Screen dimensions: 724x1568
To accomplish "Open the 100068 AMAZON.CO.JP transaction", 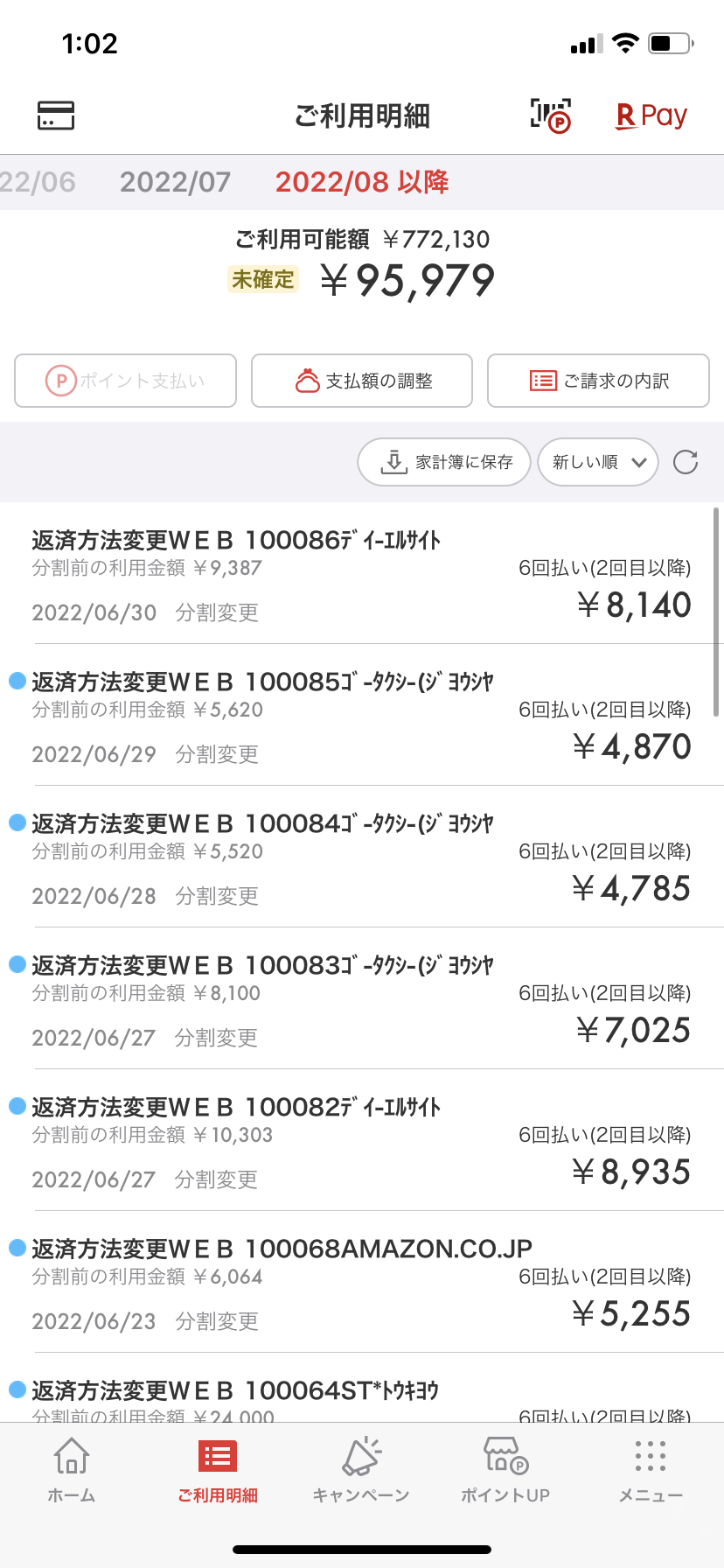I will coord(362,1283).
